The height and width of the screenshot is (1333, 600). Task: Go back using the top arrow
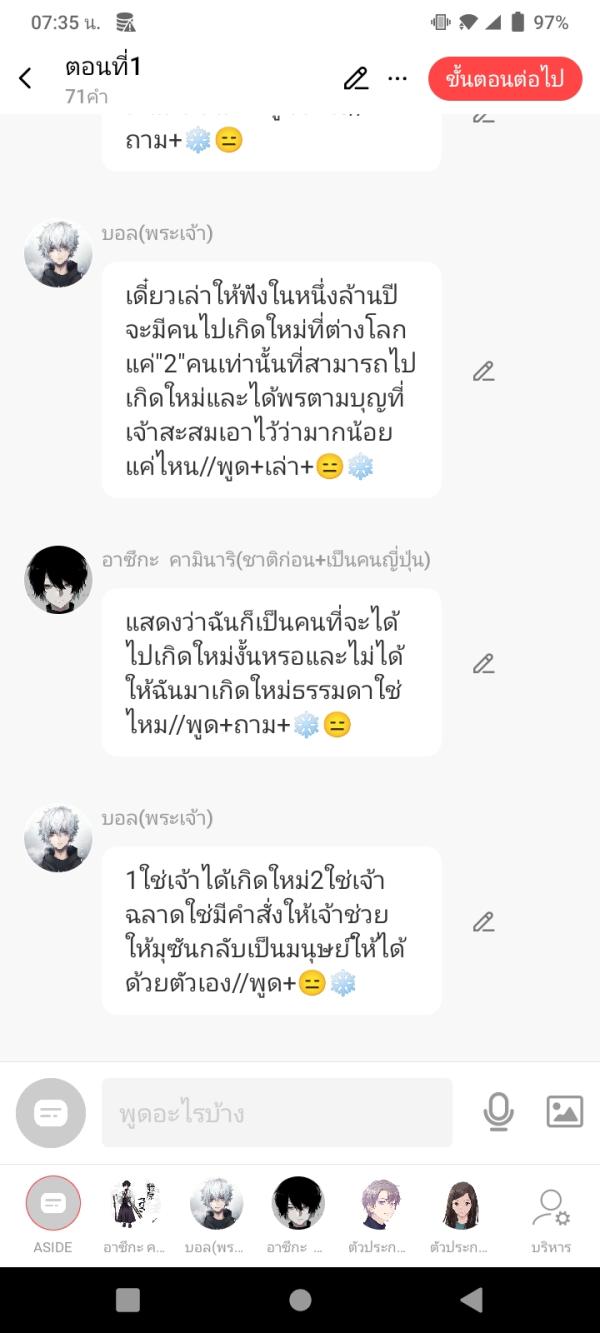26,79
